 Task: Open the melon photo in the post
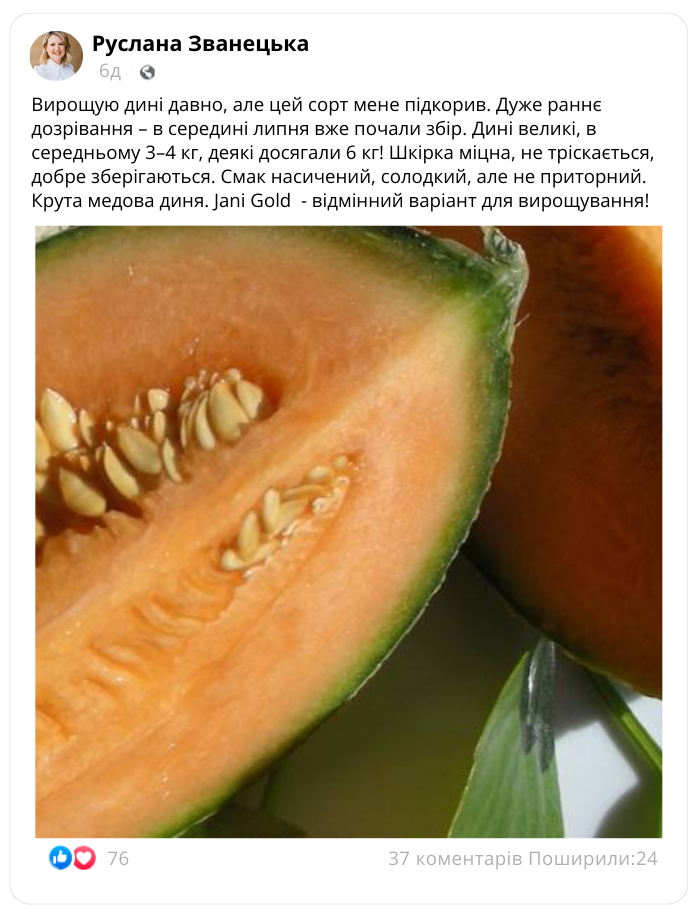coord(348,531)
